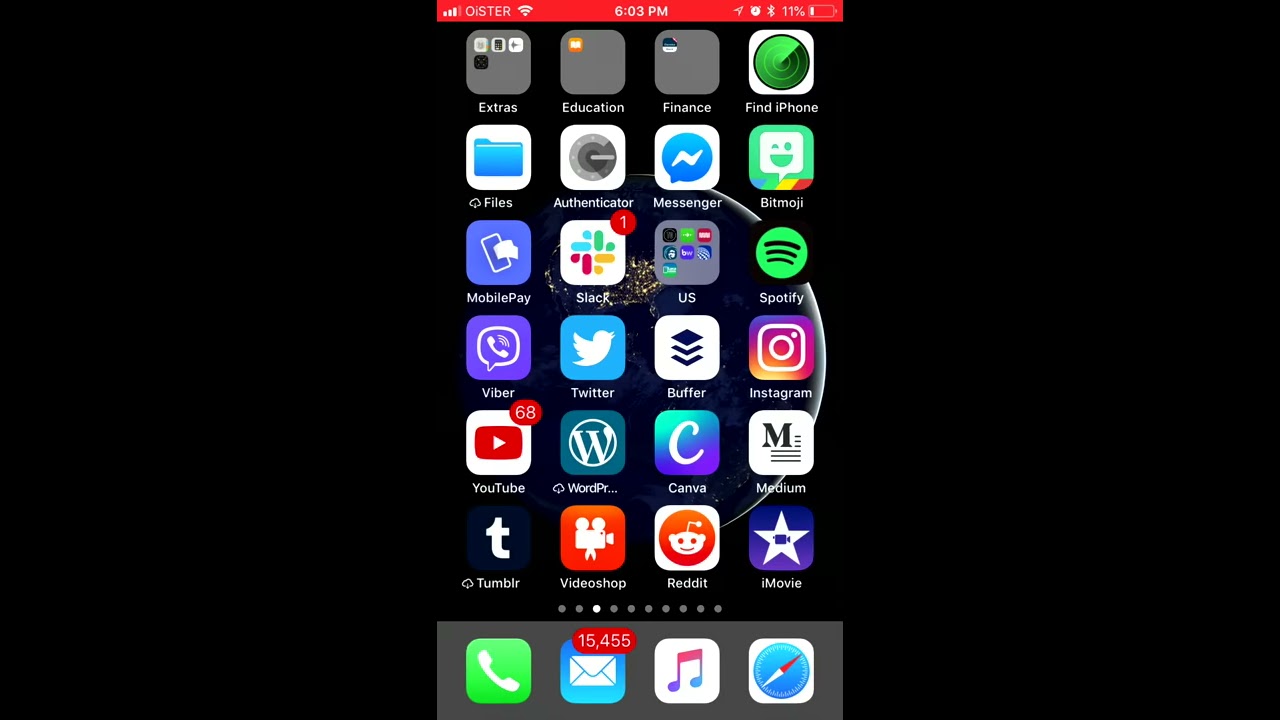Launch Spotify
The image size is (1280, 720).
[781, 253]
